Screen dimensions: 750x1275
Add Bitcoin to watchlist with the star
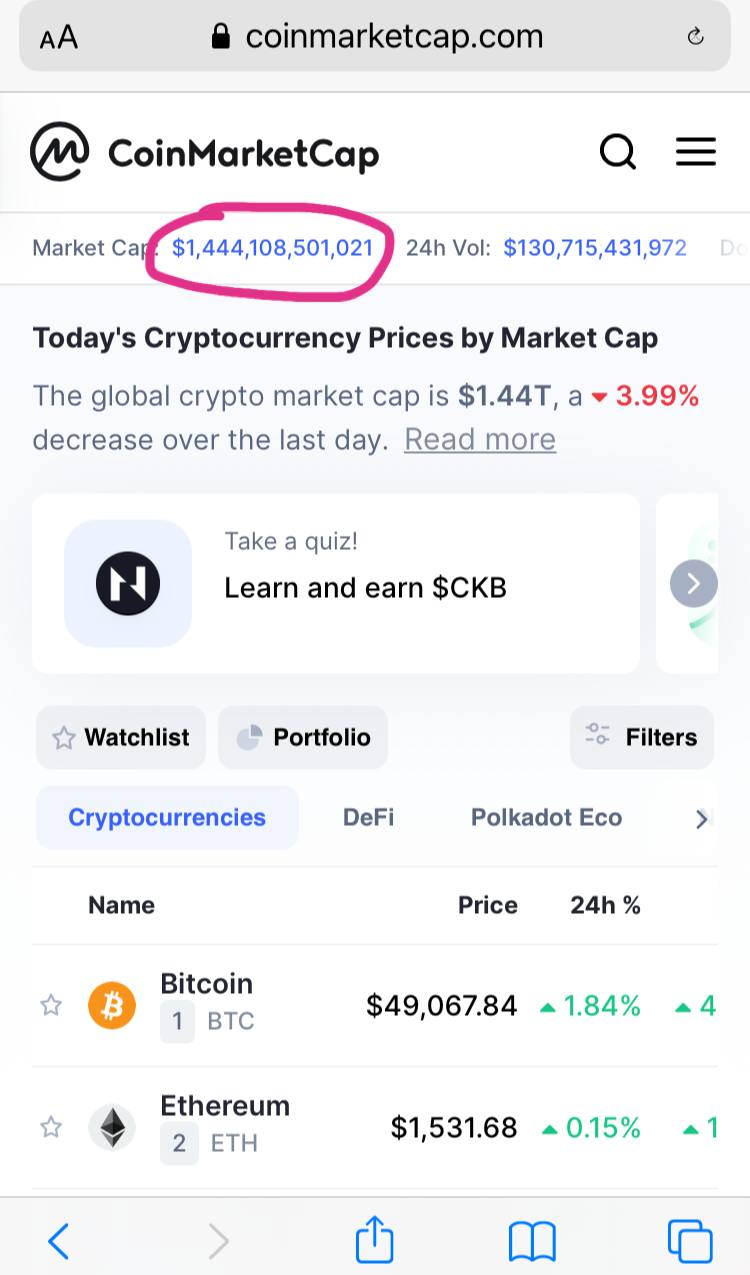[51, 1005]
